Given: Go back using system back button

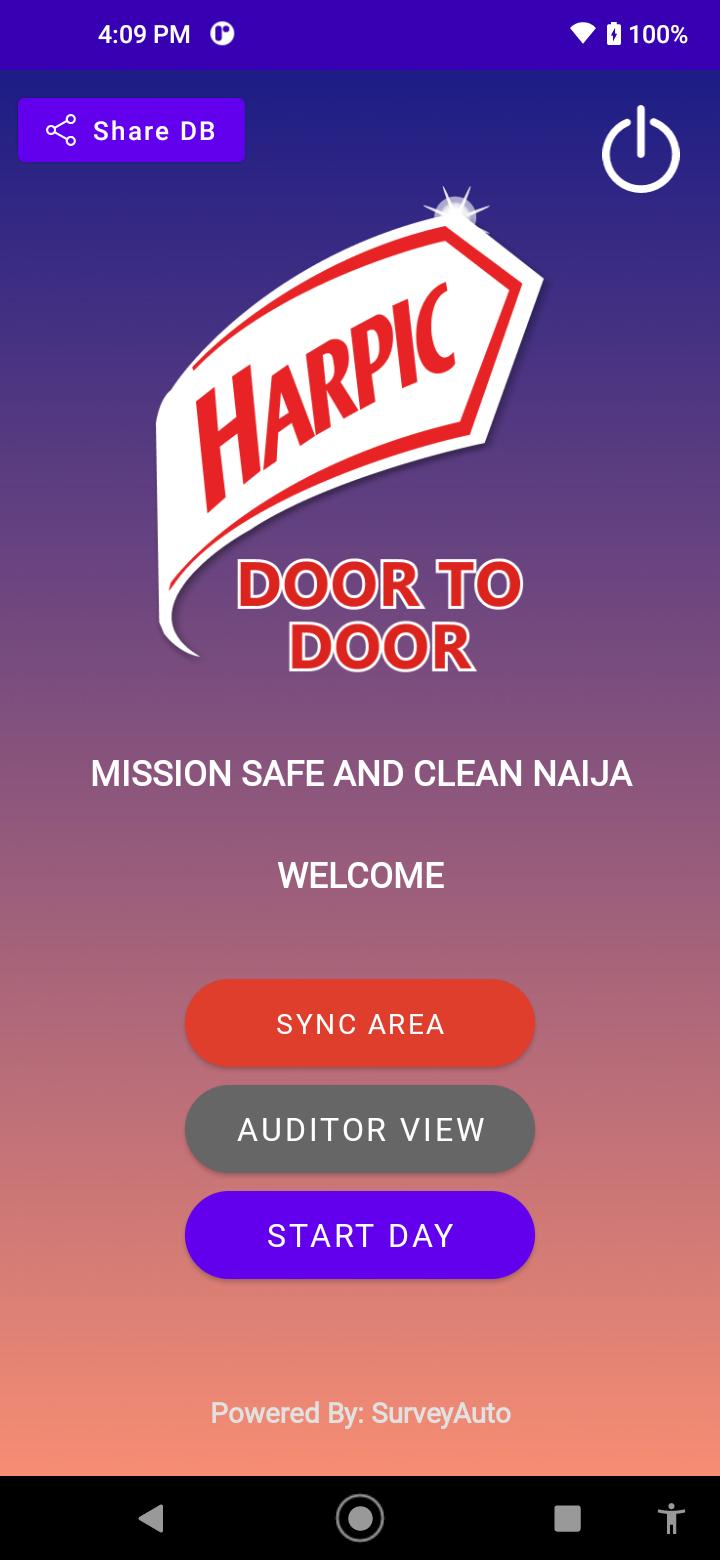Looking at the screenshot, I should click(x=152, y=1519).
